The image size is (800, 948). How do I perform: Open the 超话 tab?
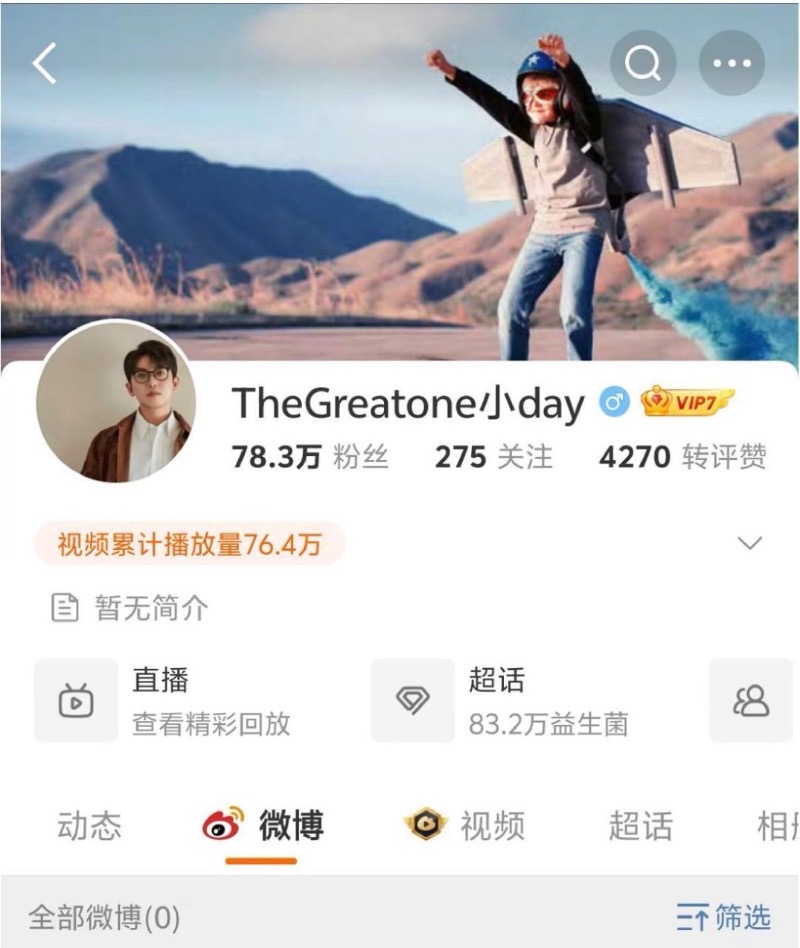point(640,826)
